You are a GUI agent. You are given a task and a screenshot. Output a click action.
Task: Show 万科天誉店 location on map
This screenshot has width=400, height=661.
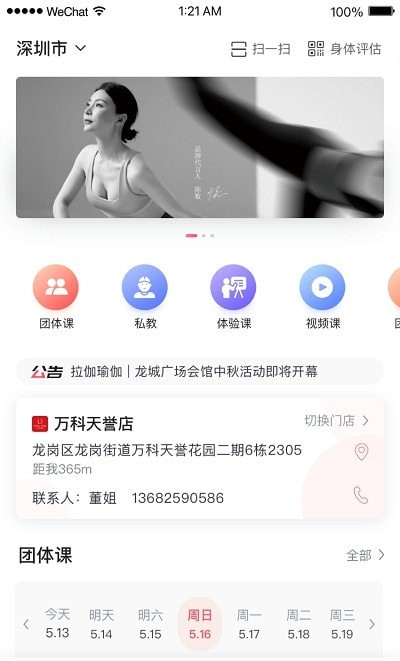click(x=361, y=452)
